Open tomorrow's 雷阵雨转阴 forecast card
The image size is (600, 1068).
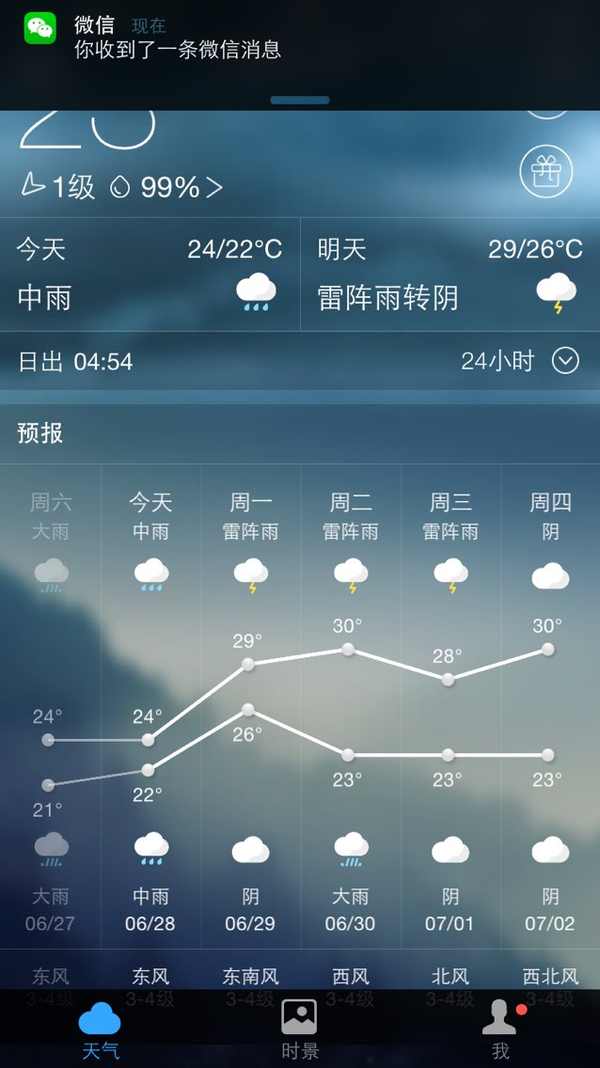click(450, 274)
